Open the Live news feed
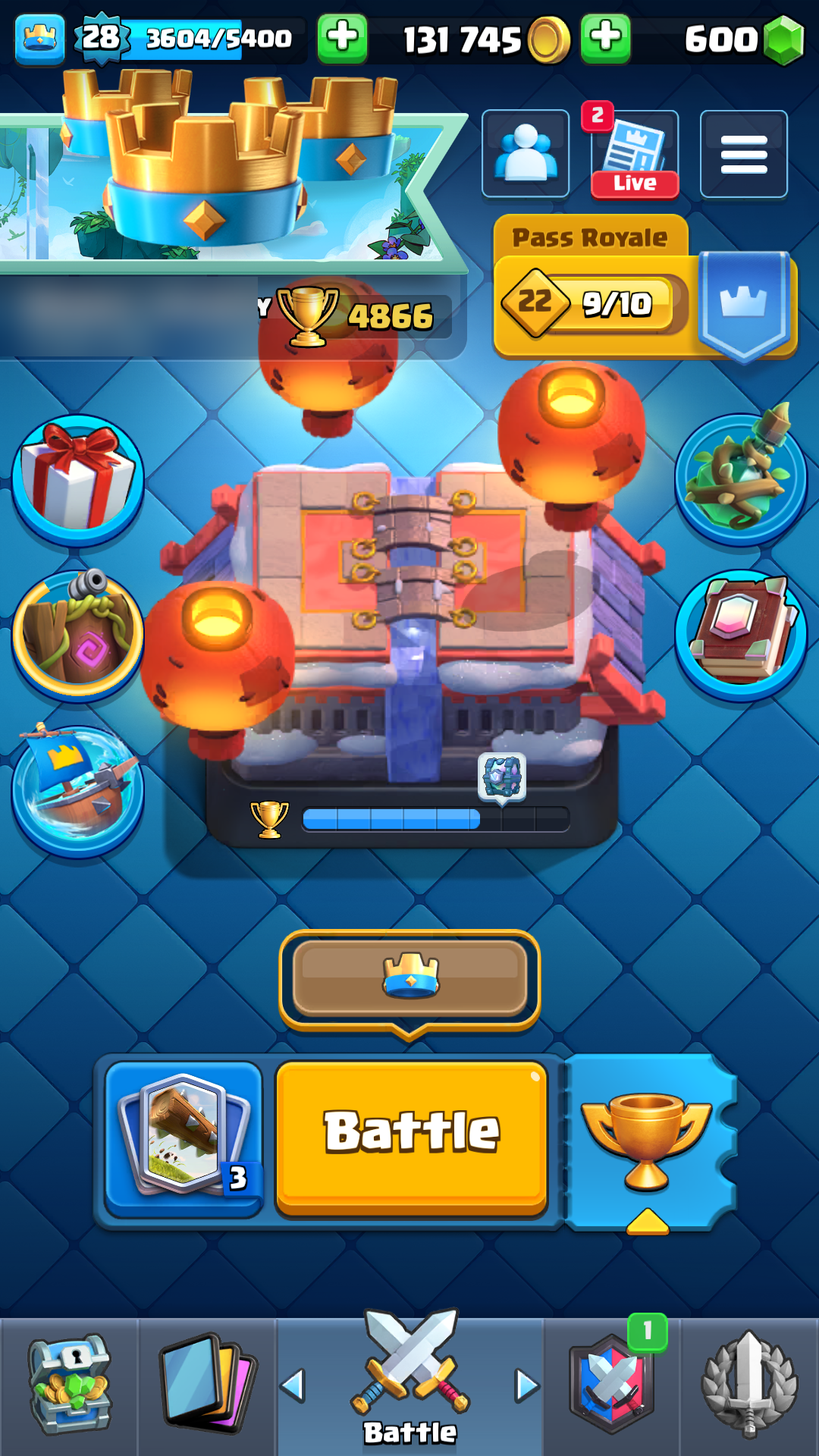 coord(635,155)
